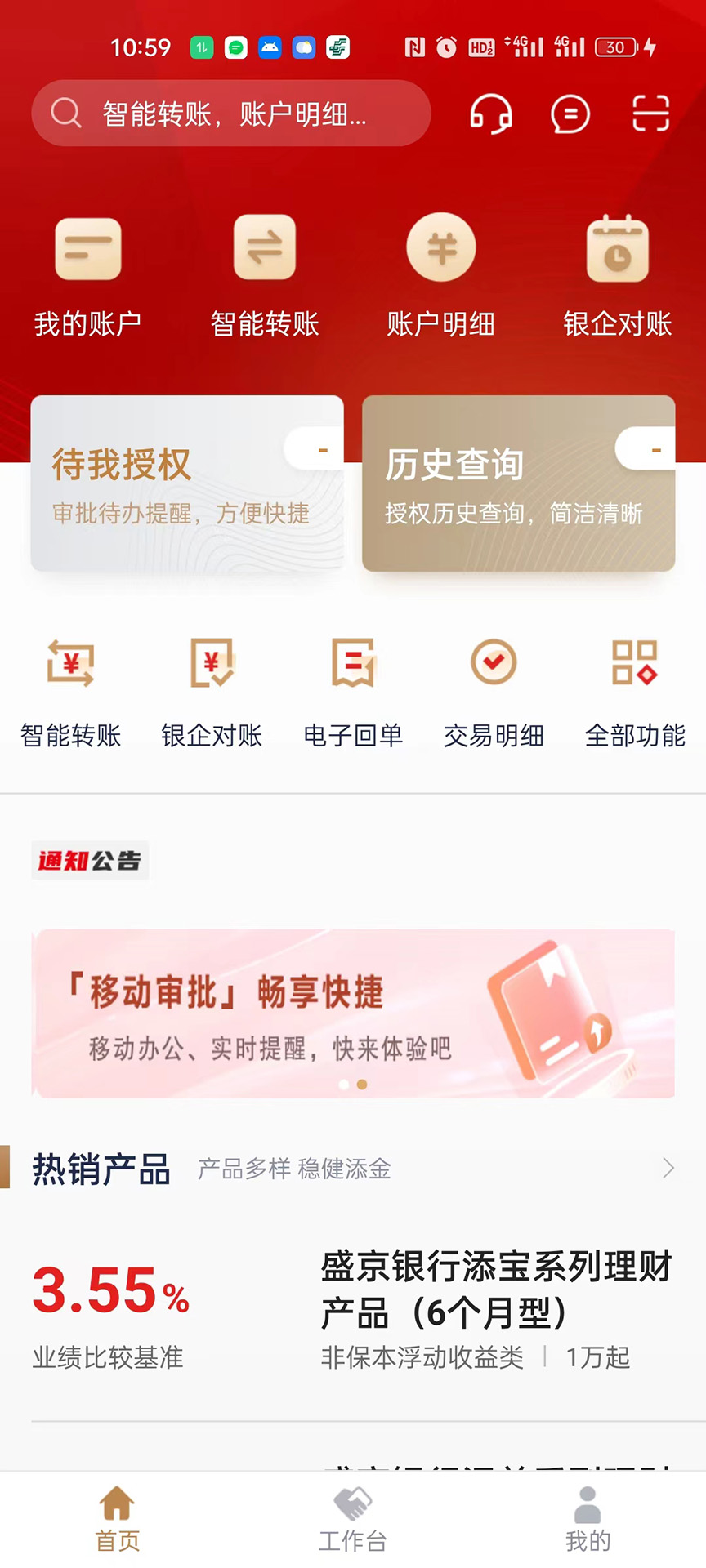Switch to the 我的 tab
Viewport: 706px width, 1568px height.
pyautogui.click(x=588, y=1520)
